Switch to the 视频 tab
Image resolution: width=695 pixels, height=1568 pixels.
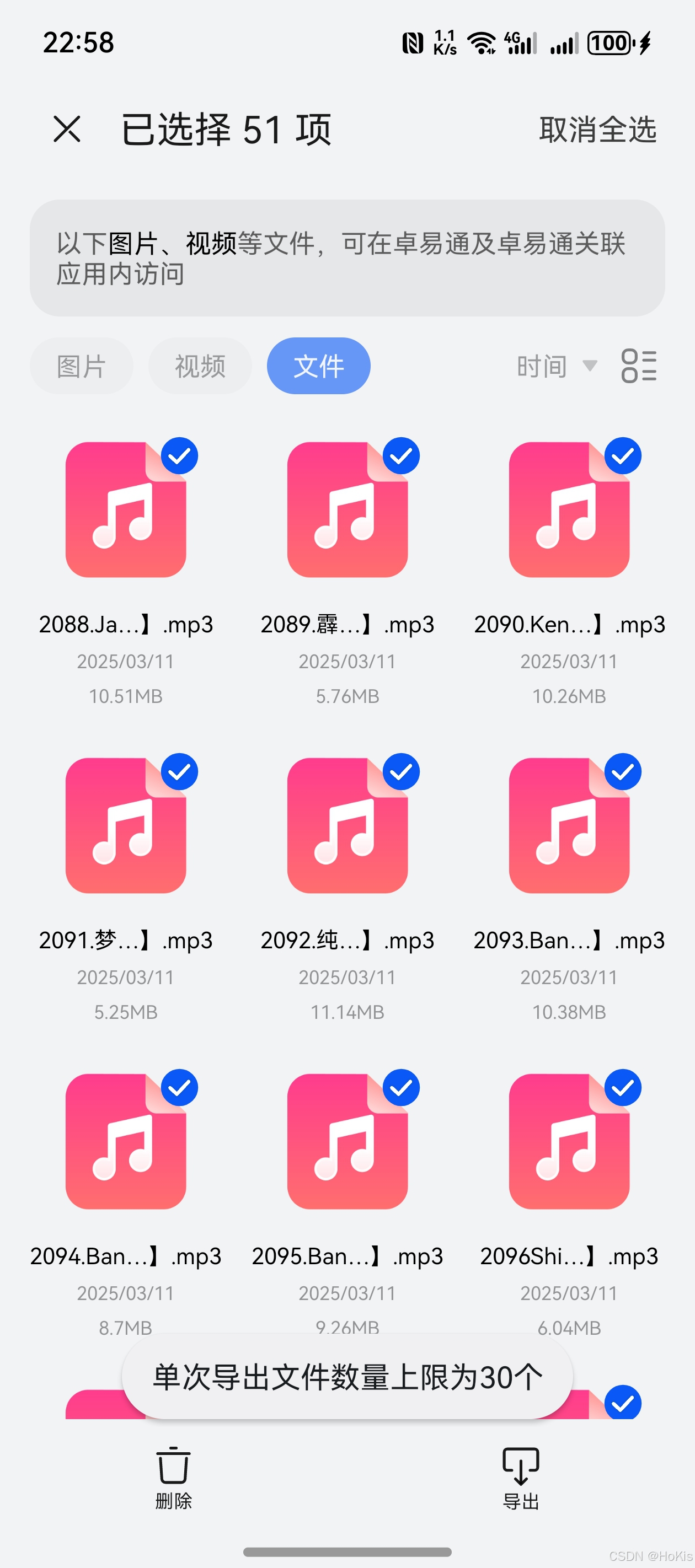tap(200, 367)
